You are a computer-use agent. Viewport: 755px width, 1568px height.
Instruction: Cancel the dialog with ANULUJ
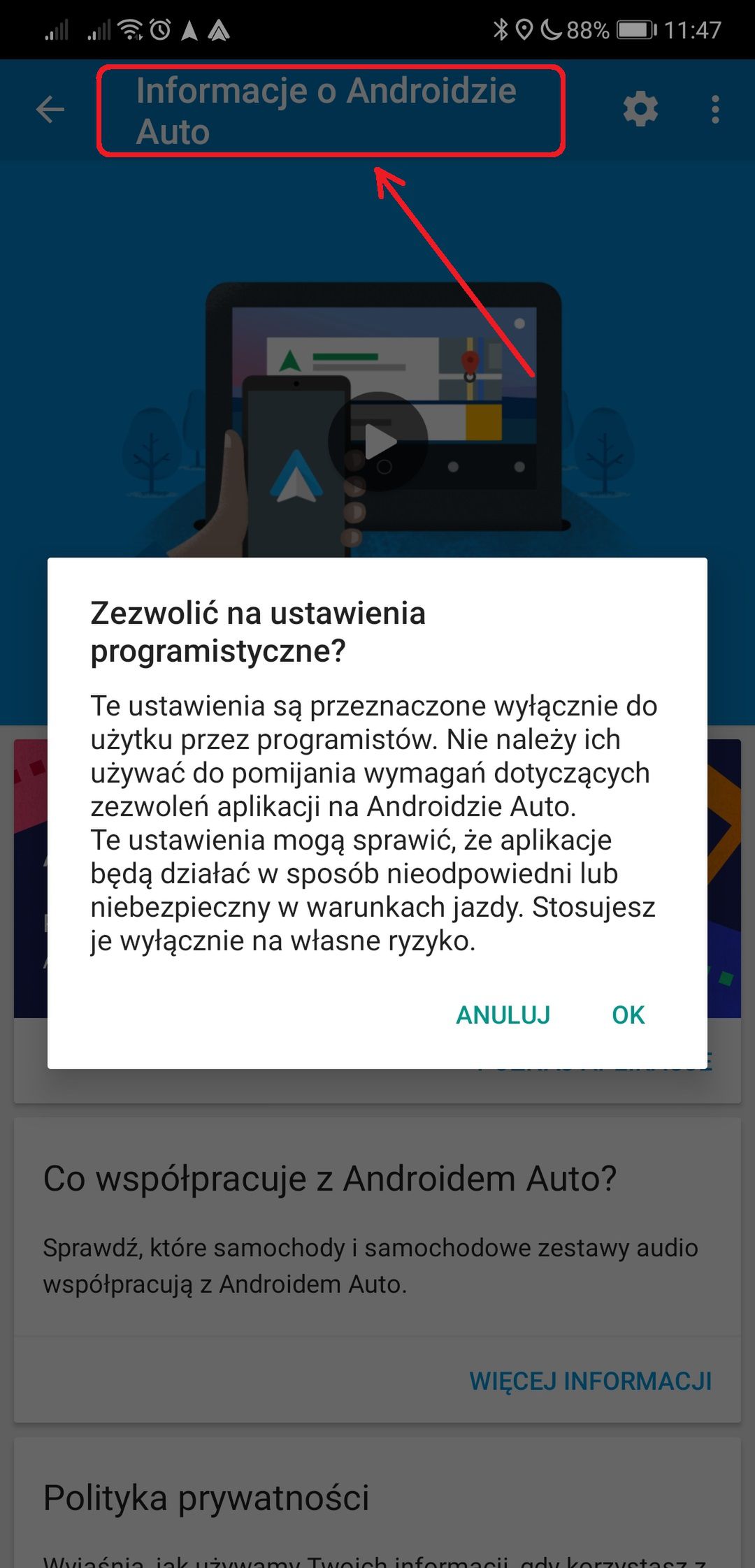point(503,1015)
